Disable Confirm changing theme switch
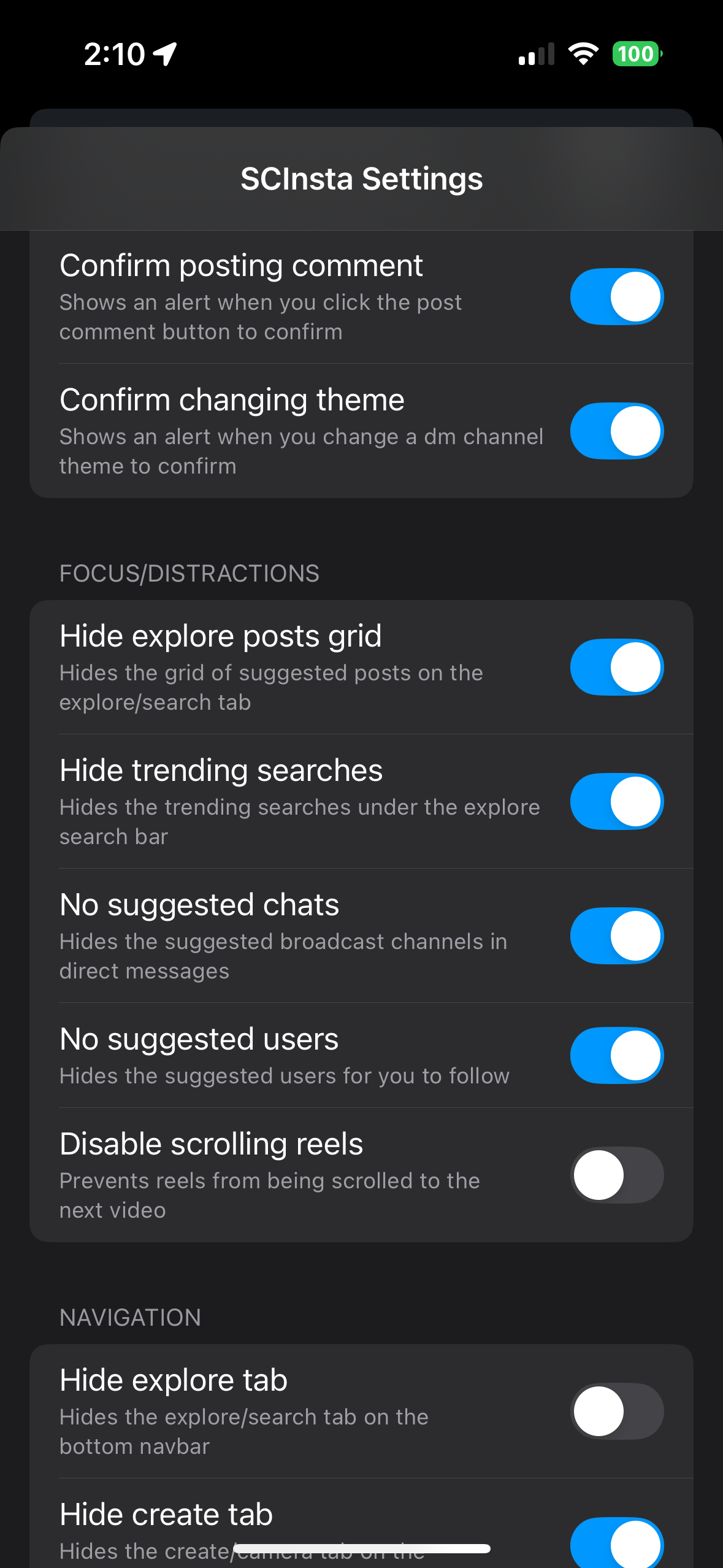The image size is (723, 1568). tap(616, 431)
